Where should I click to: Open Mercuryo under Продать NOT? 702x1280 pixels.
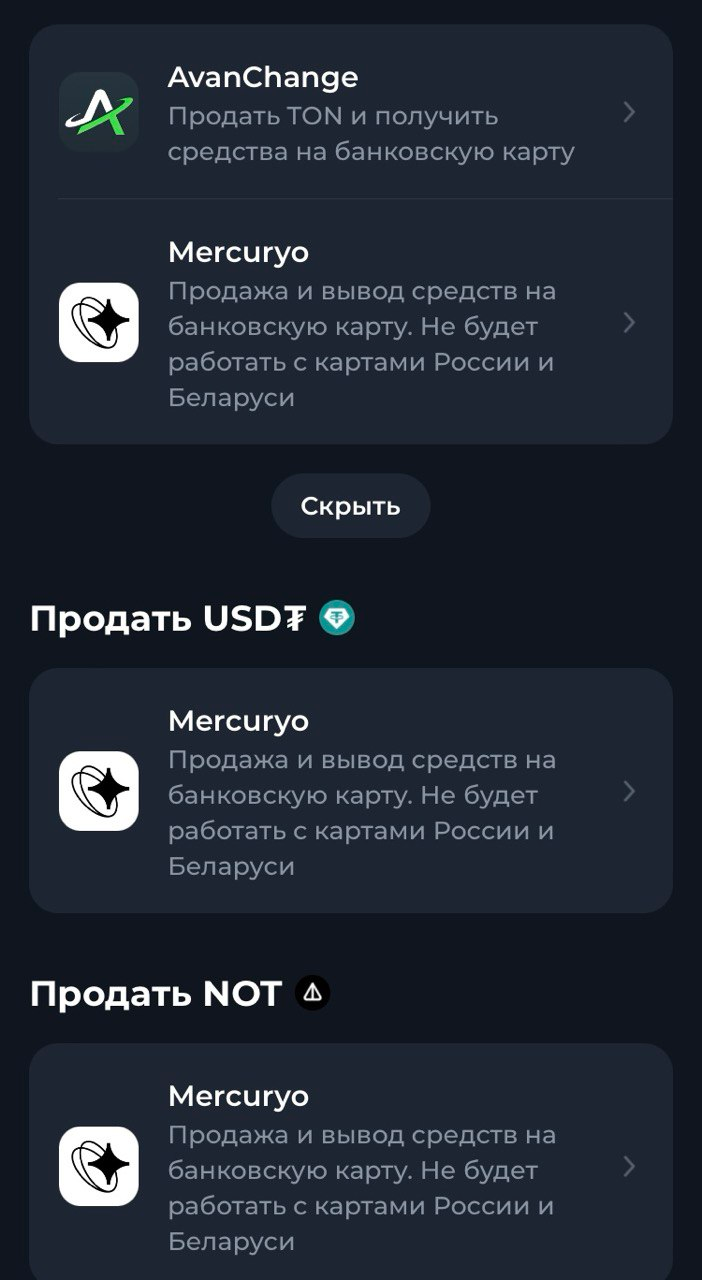(350, 1166)
